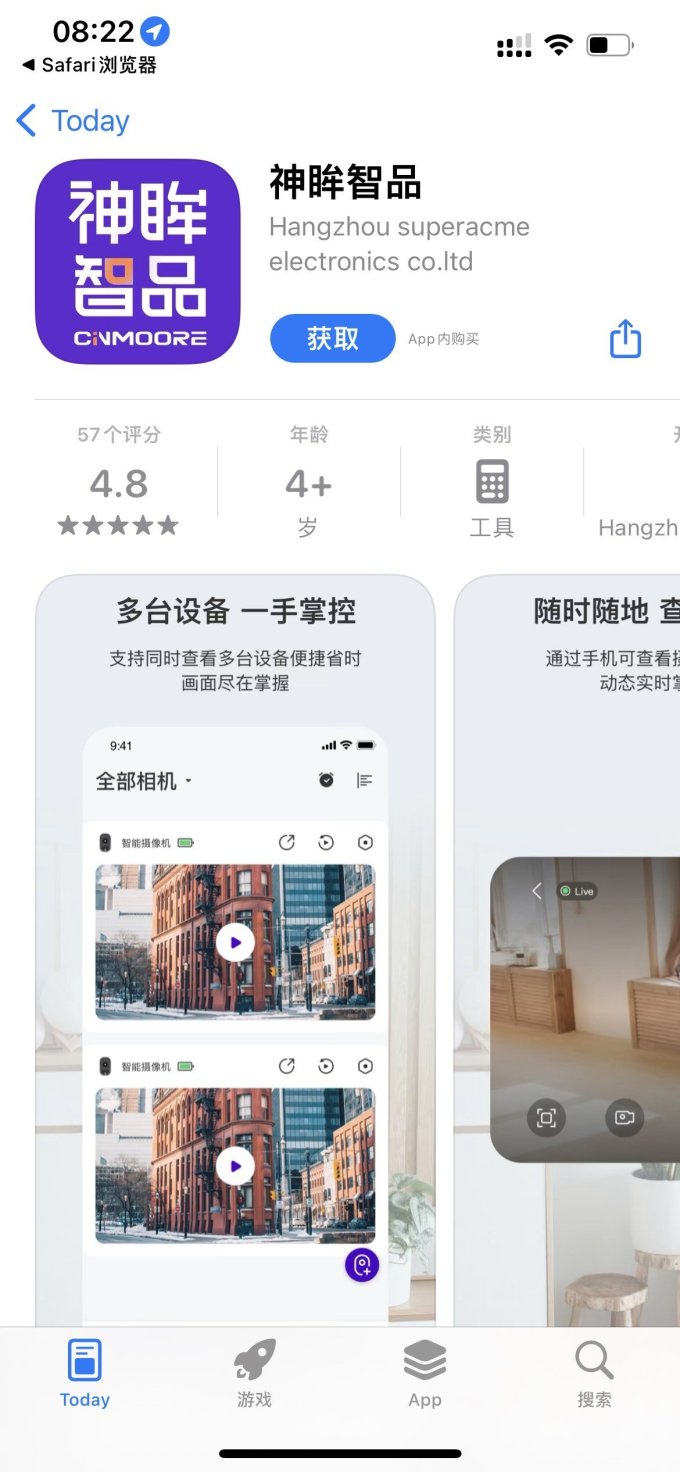Open the 57个评分 ratings section
680x1472 pixels.
118,480
